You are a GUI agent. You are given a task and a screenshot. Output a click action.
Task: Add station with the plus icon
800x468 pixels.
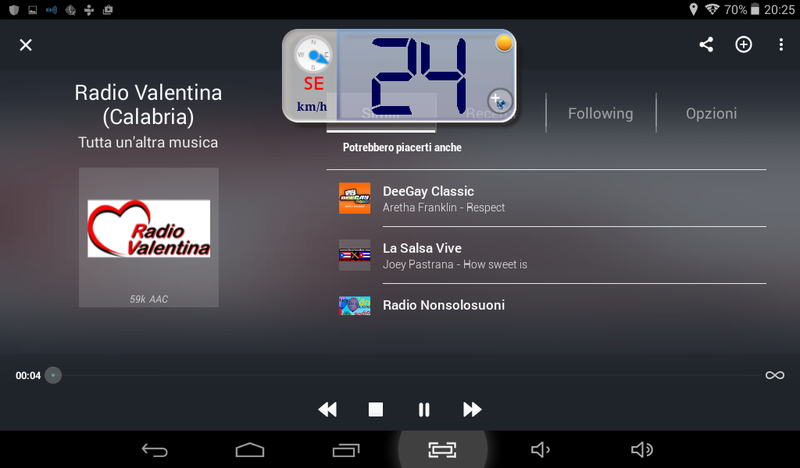pyautogui.click(x=743, y=45)
